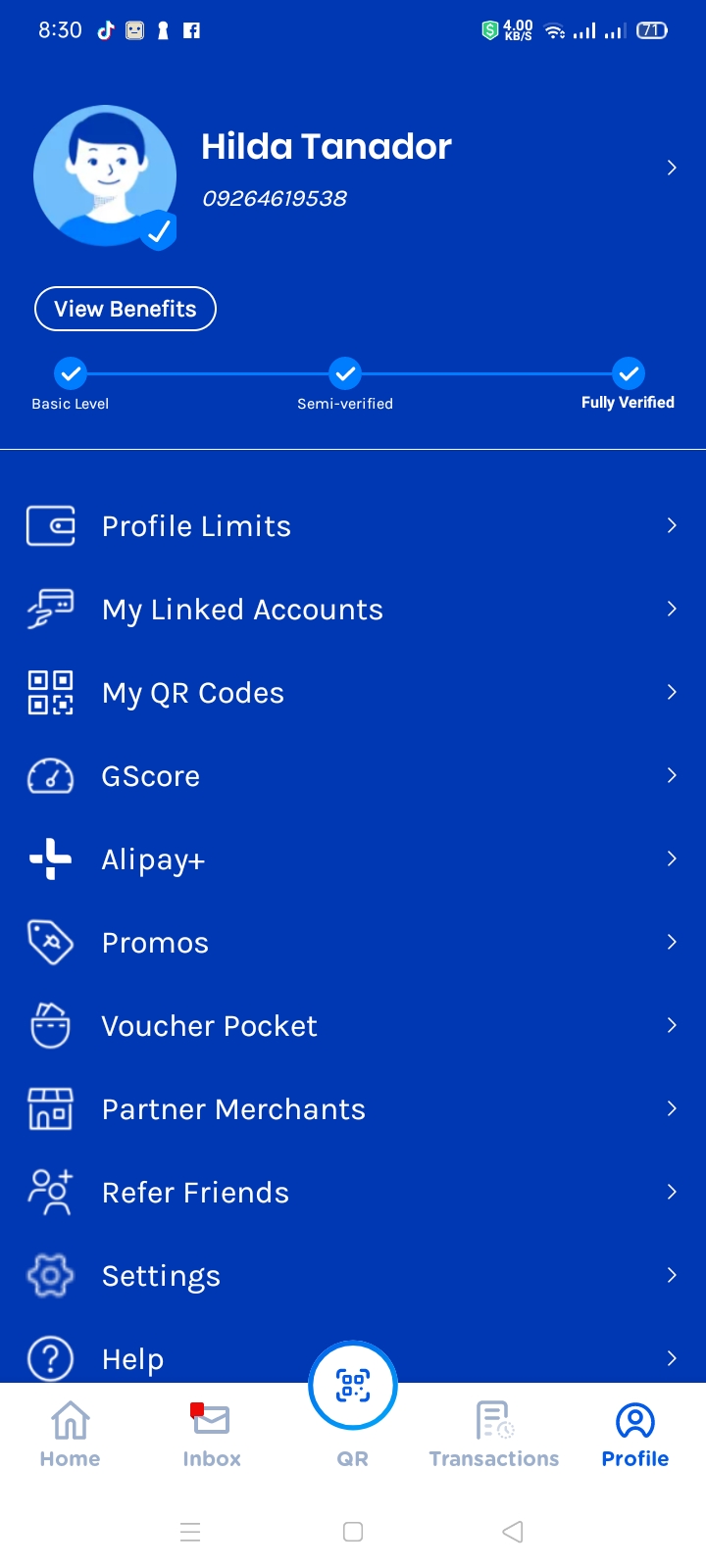706x1568 pixels.
Task: Switch to the Home tab
Action: (70, 1435)
